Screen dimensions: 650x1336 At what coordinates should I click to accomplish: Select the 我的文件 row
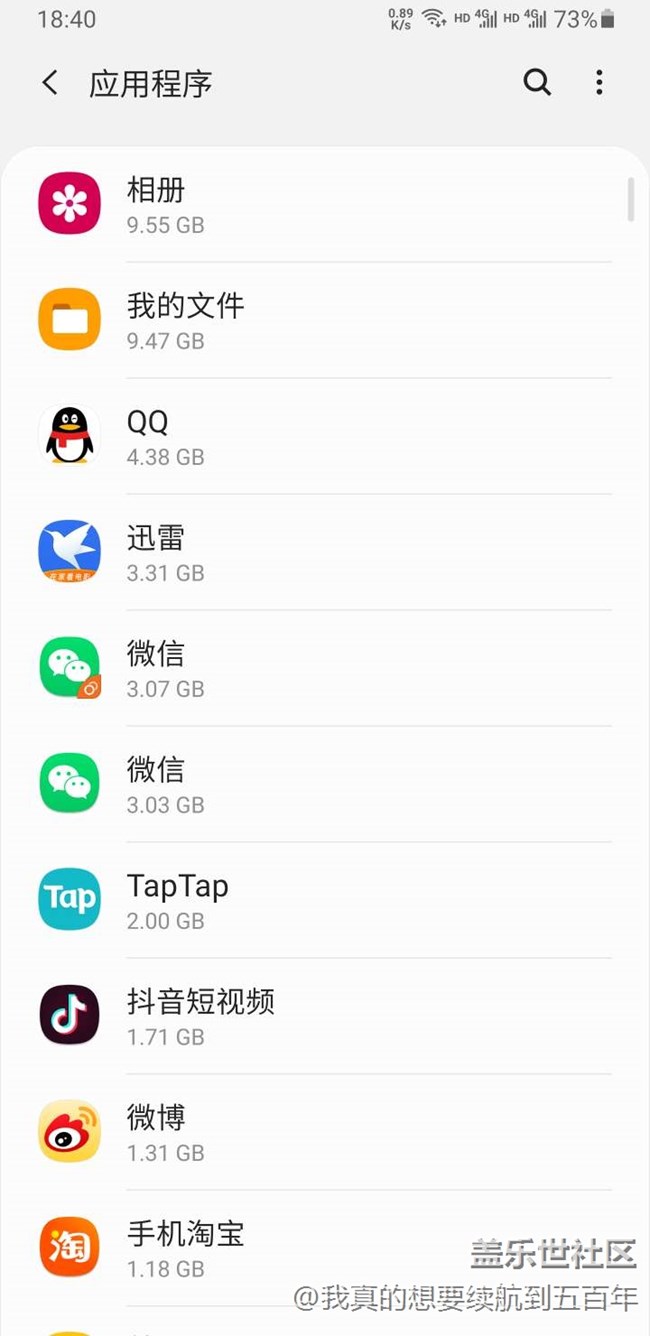(325, 320)
